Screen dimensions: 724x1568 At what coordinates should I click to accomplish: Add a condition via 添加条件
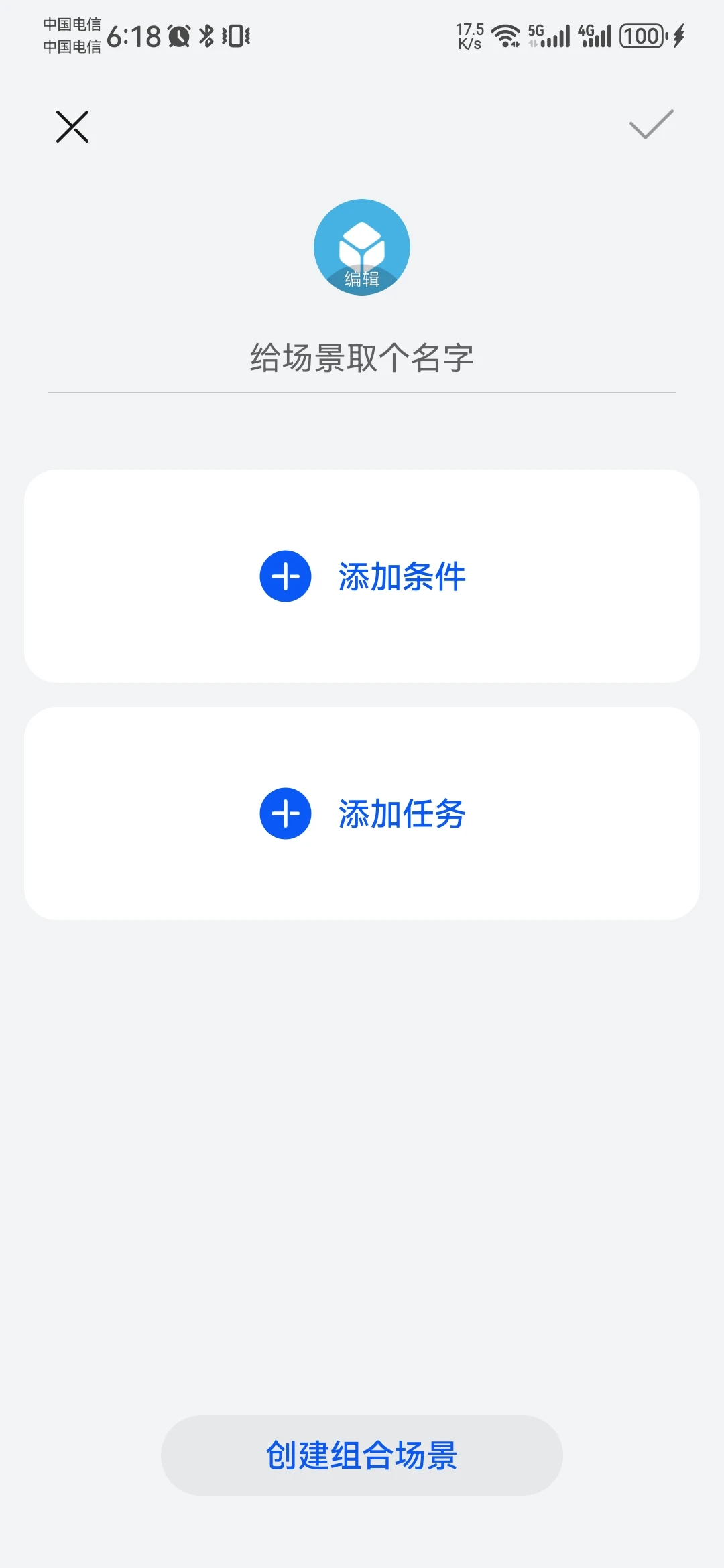pyautogui.click(x=362, y=576)
